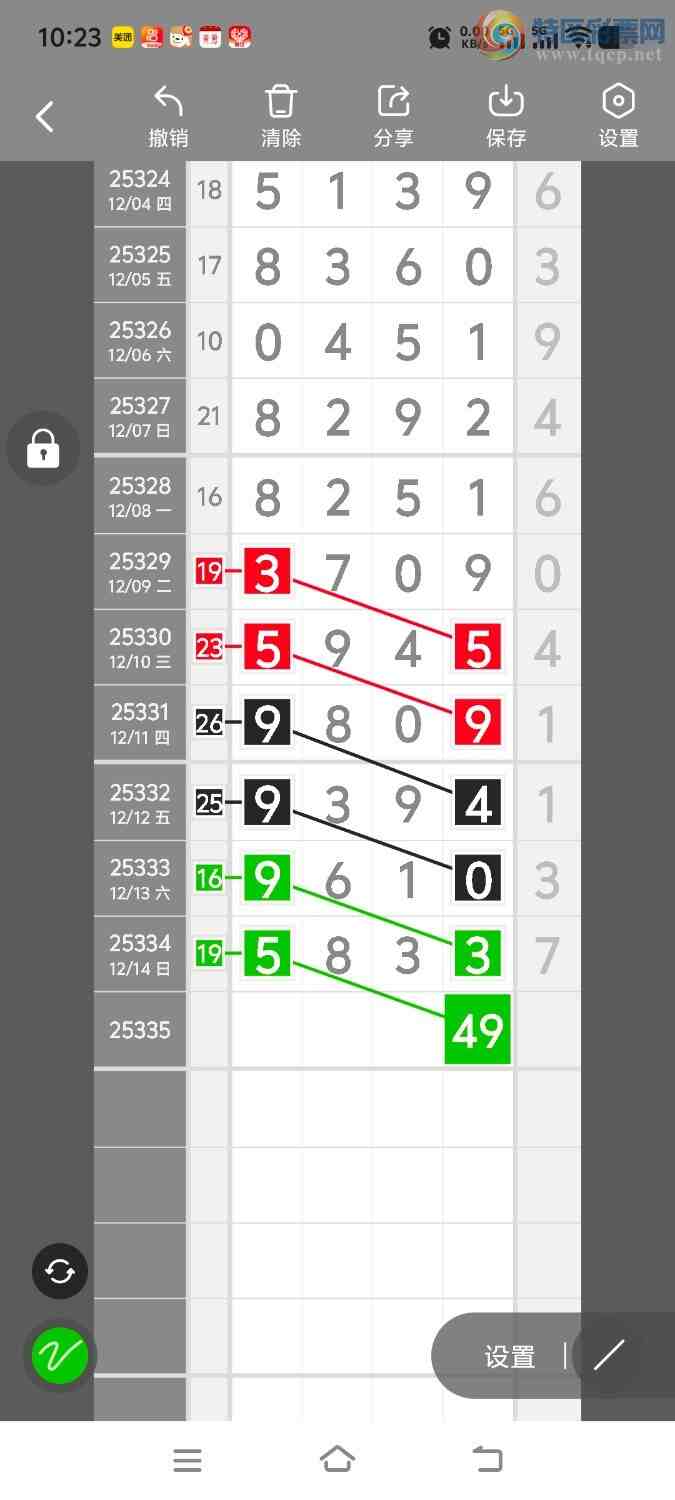Screen dimensions: 675x1500
Task: Share the chart via 分享
Action: tap(393, 117)
